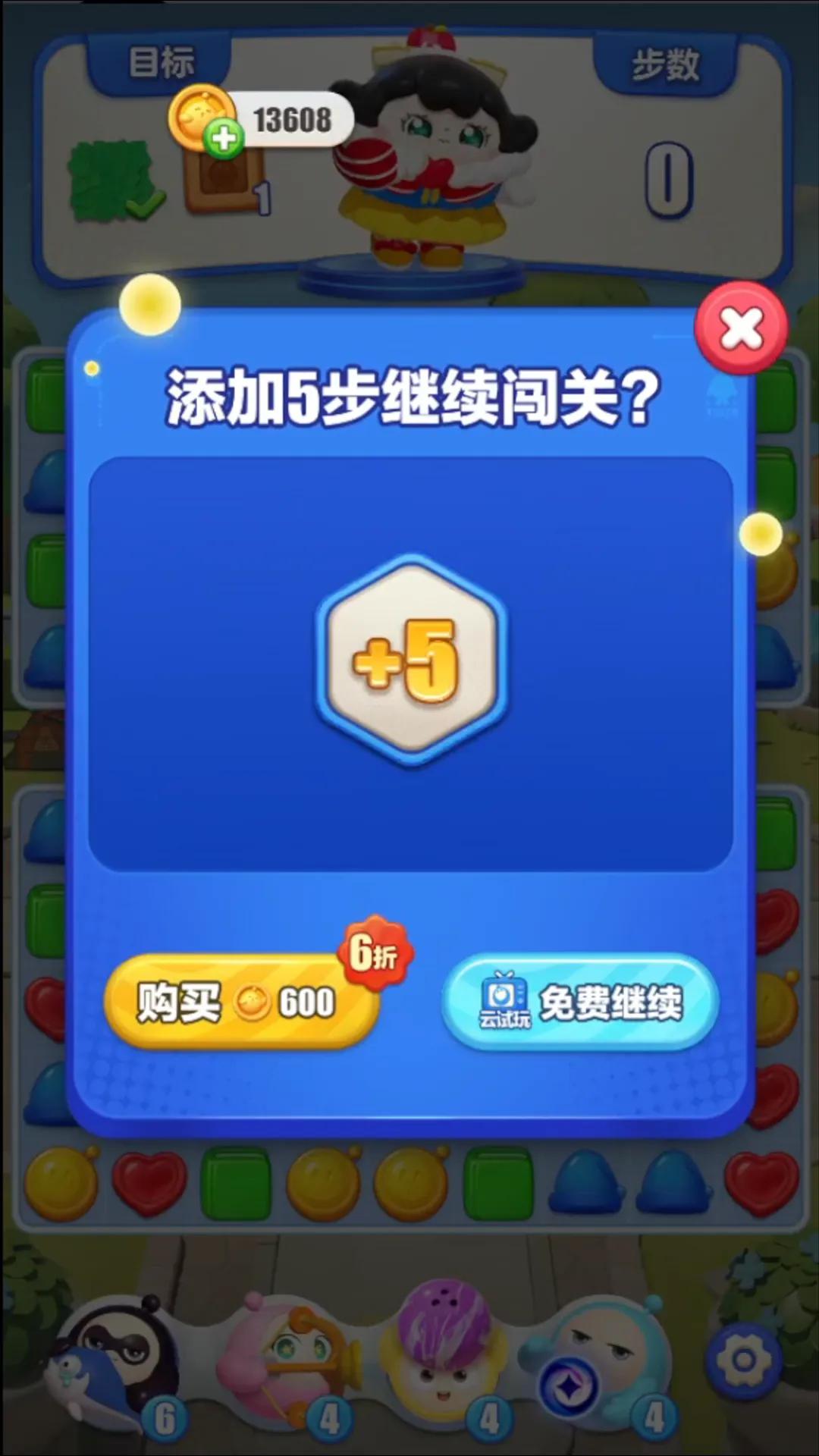Screen dimensions: 819x1456
Task: Close the add 5 steps dialog
Action: (741, 329)
